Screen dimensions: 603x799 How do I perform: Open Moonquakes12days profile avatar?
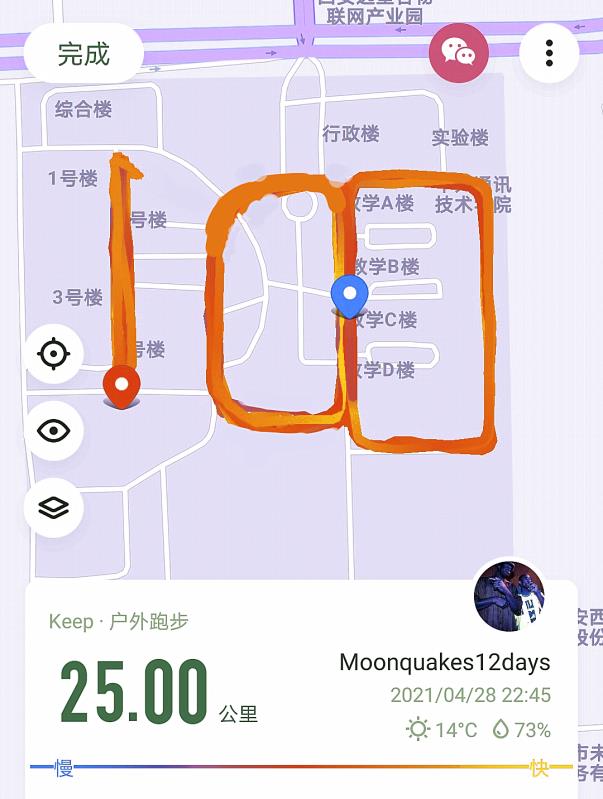coord(509,595)
